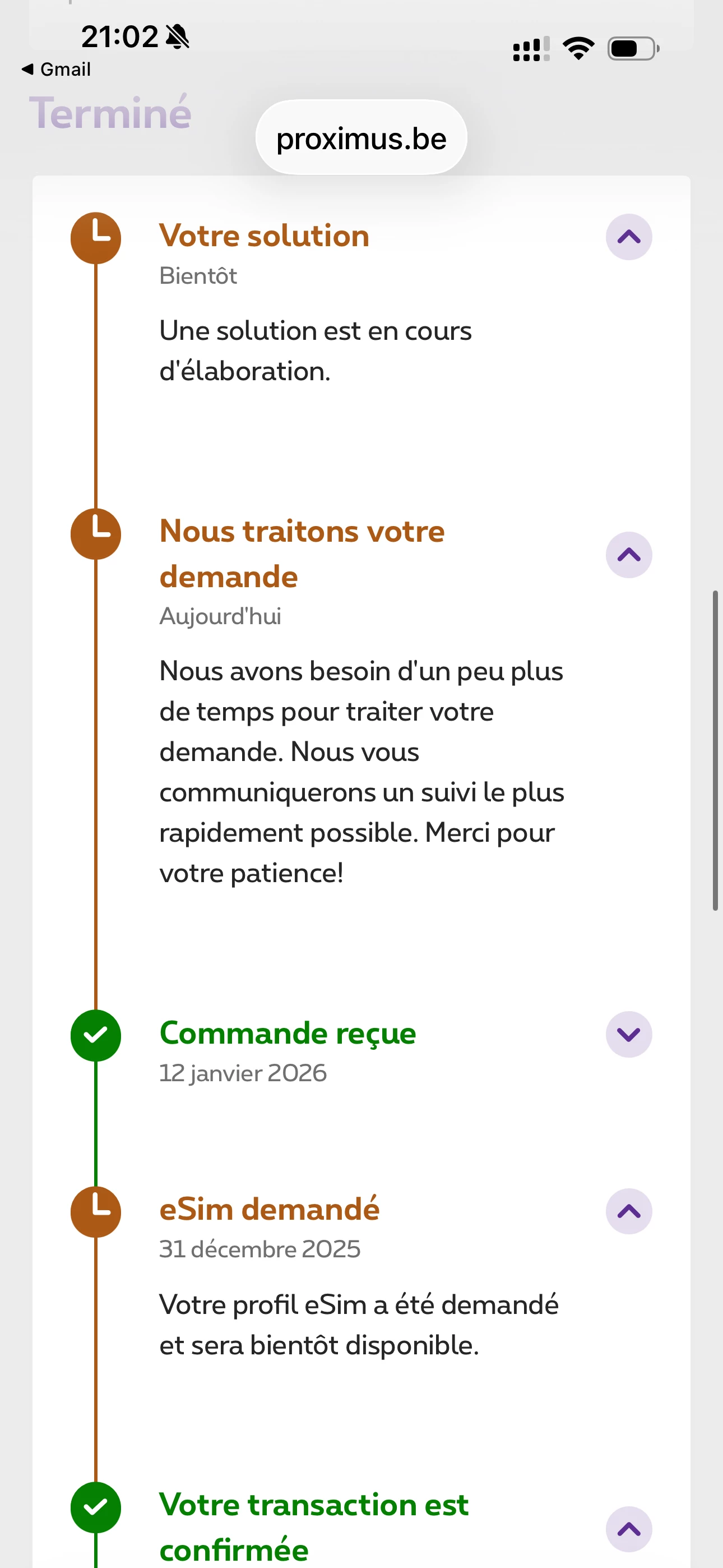
Task: Collapse the Votre transaction est confirmée step
Action: 629,1529
